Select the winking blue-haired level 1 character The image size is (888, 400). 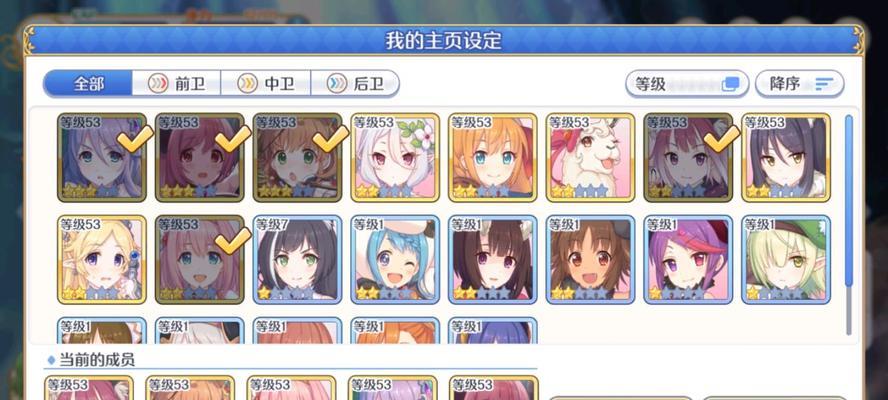click(395, 259)
